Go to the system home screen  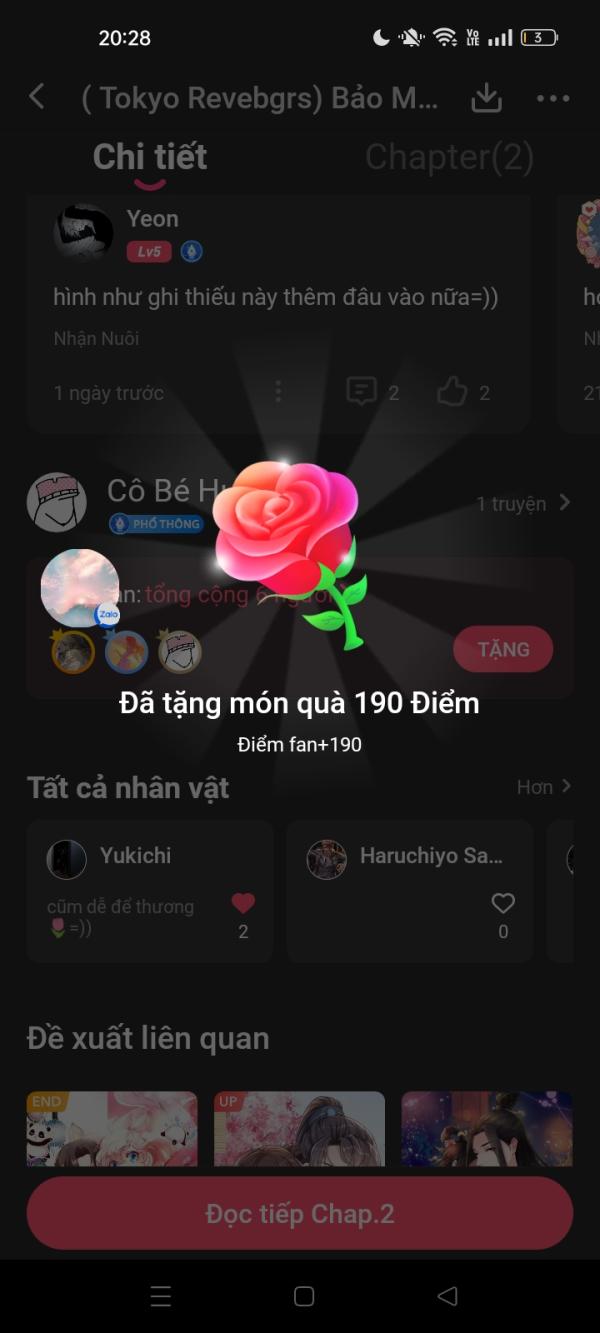(304, 1296)
